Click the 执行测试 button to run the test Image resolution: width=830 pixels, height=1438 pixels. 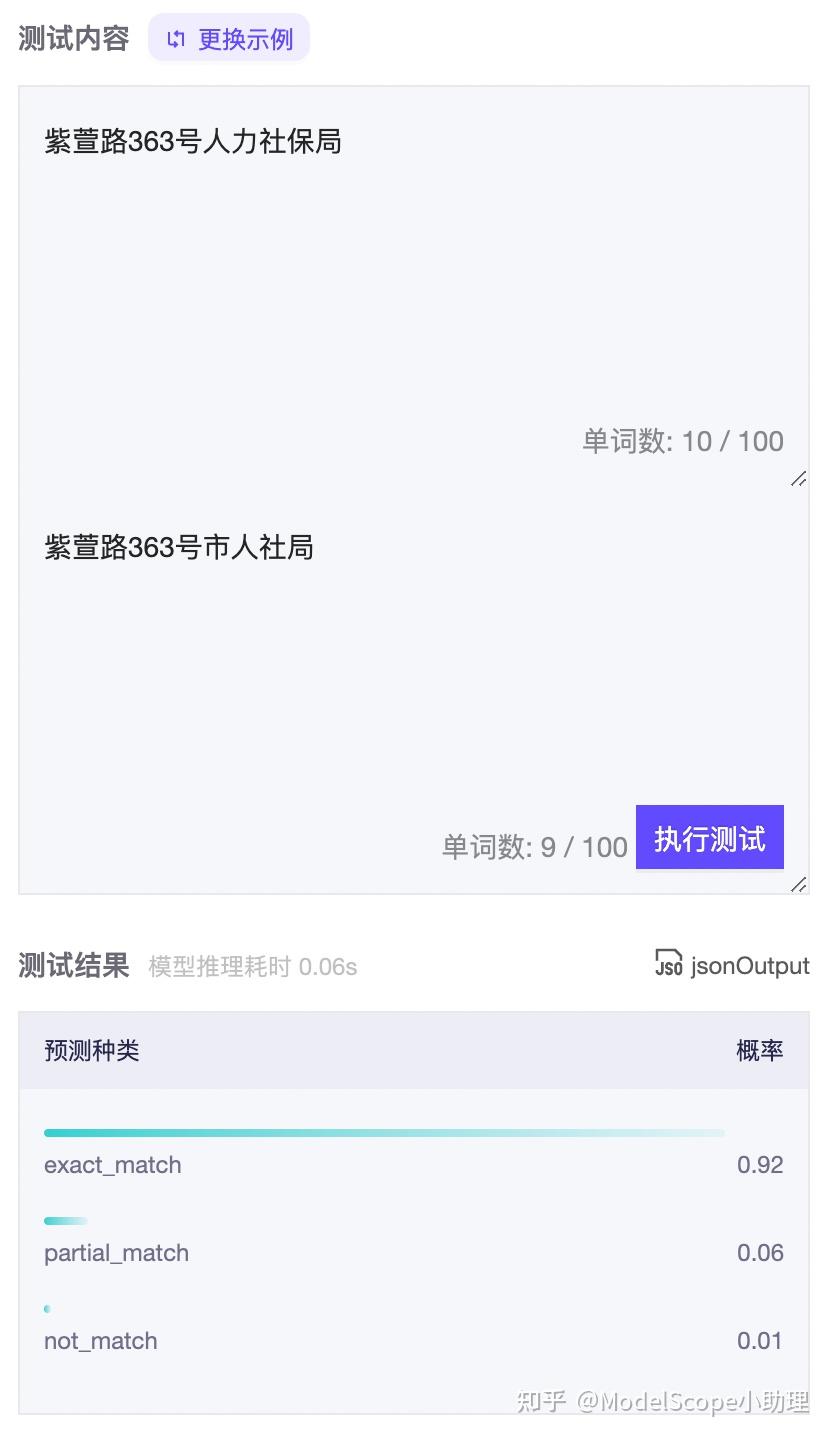(709, 838)
